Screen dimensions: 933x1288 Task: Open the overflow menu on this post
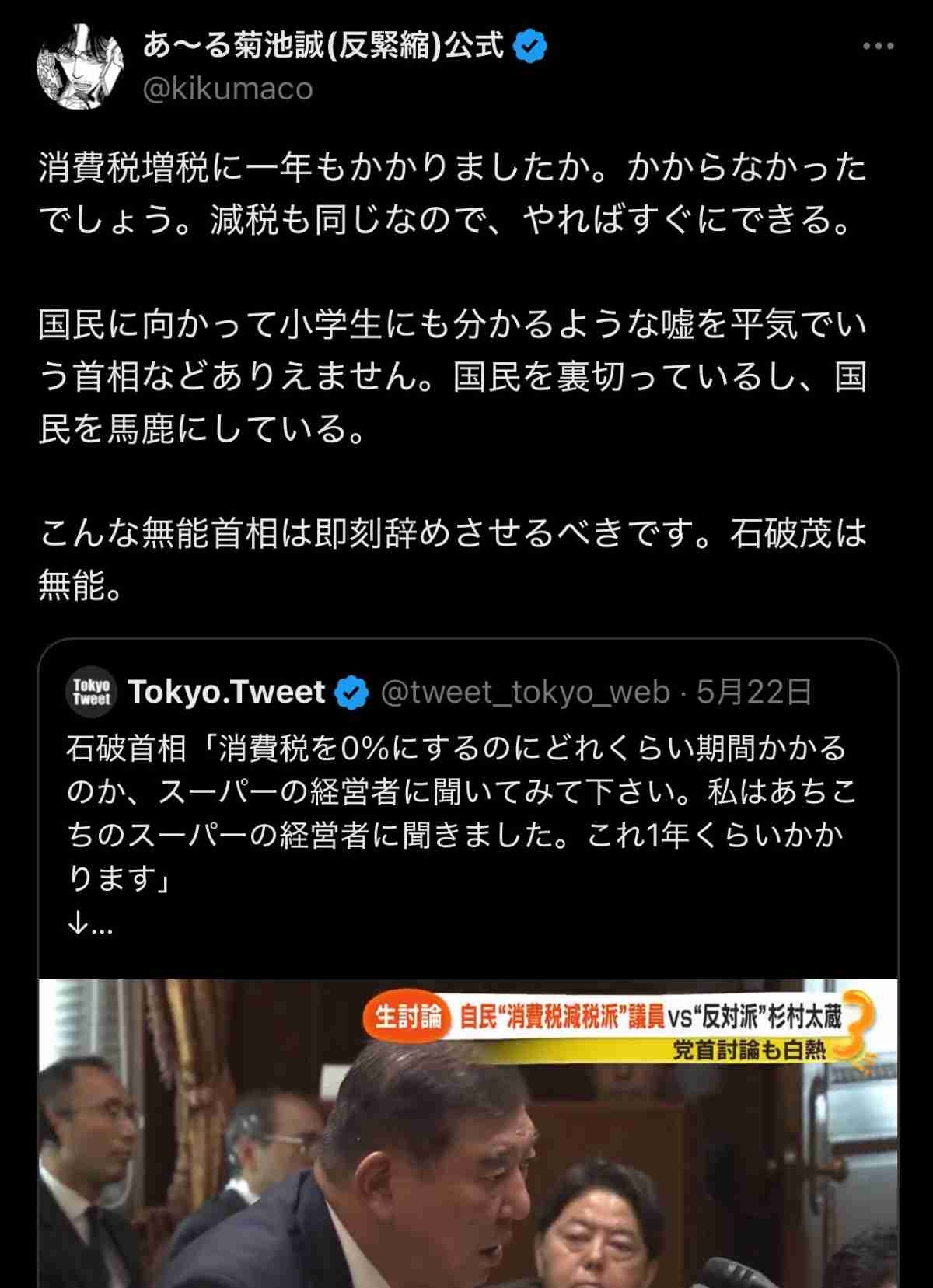[x=878, y=47]
